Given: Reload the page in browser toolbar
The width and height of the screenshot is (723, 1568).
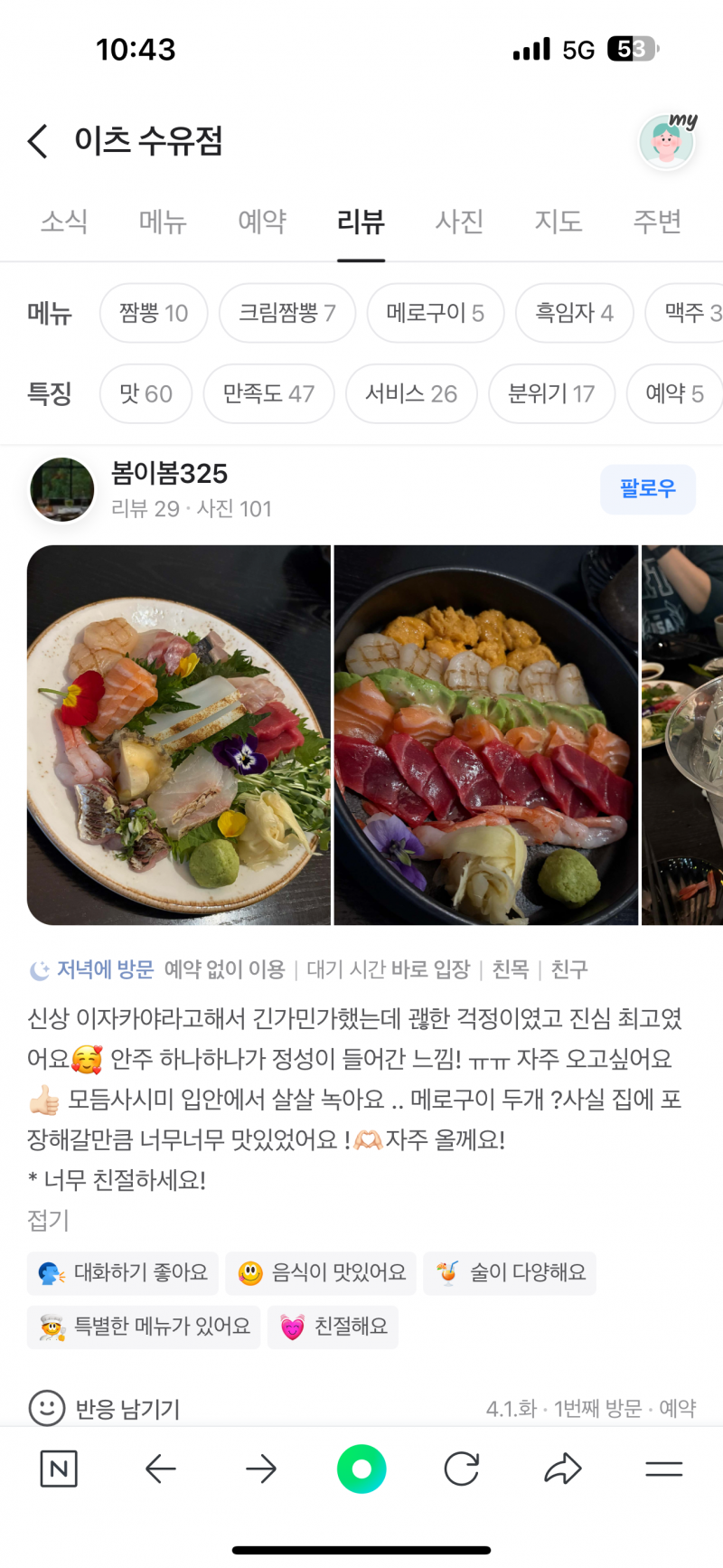Looking at the screenshot, I should tap(461, 1469).
